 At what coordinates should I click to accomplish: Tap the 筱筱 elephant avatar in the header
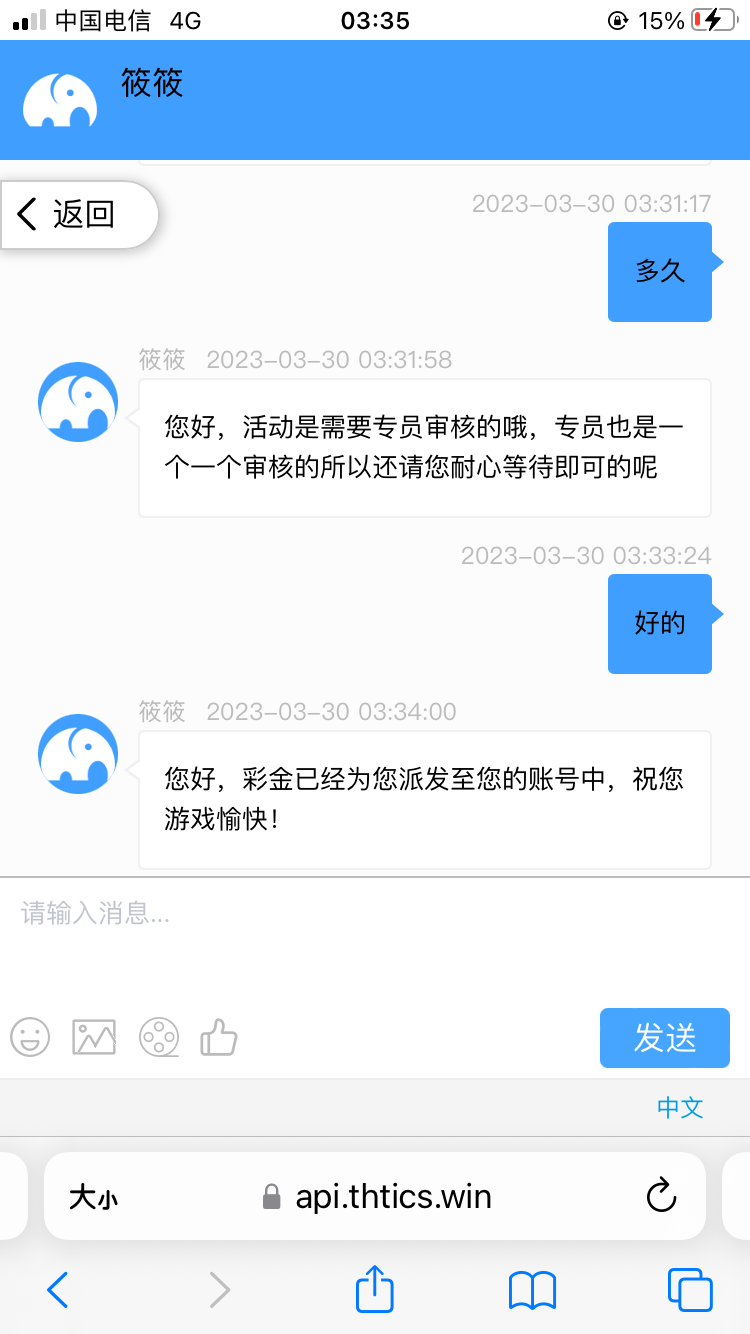[60, 100]
